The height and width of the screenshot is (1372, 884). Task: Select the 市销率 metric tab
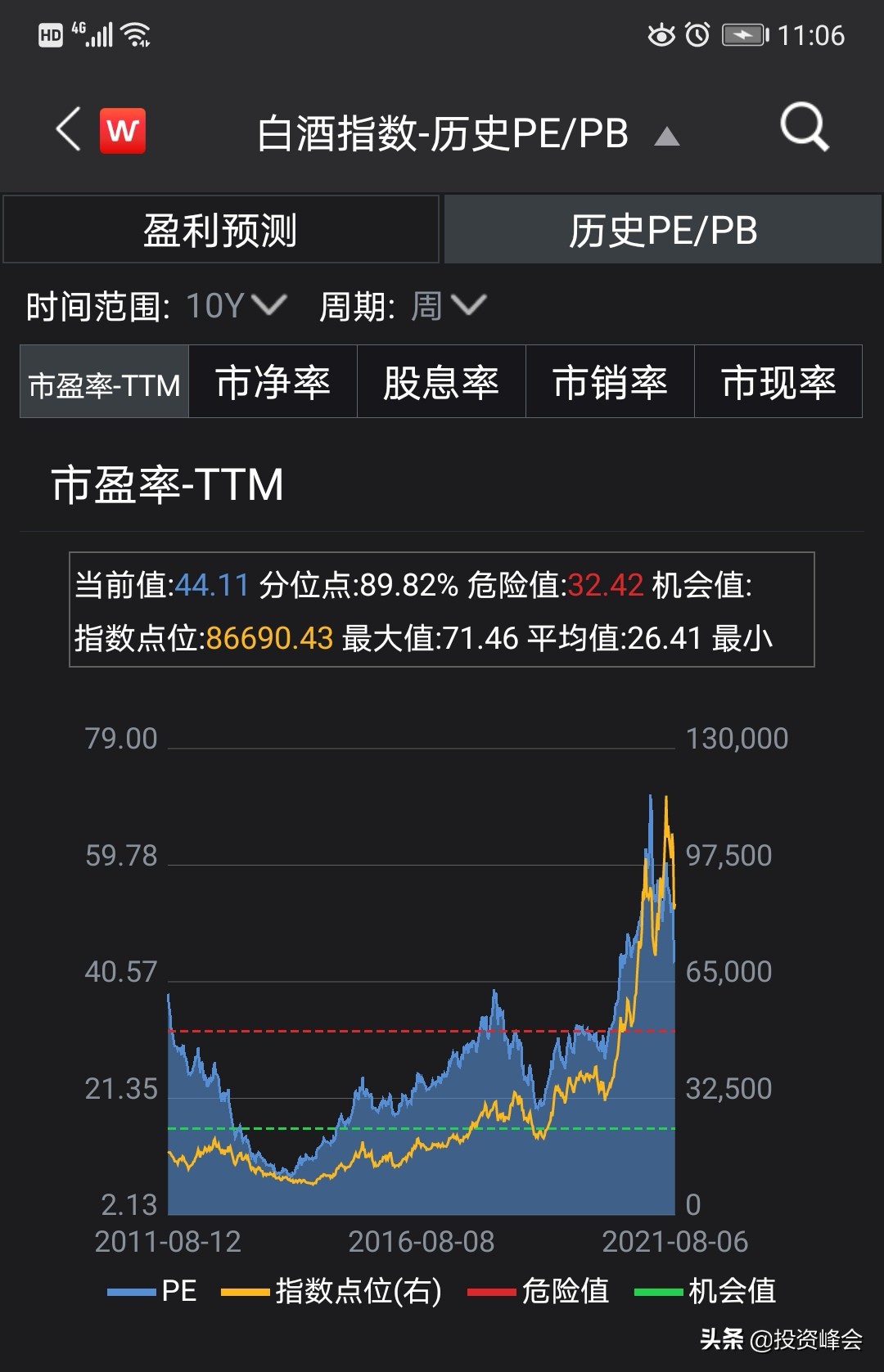point(610,381)
